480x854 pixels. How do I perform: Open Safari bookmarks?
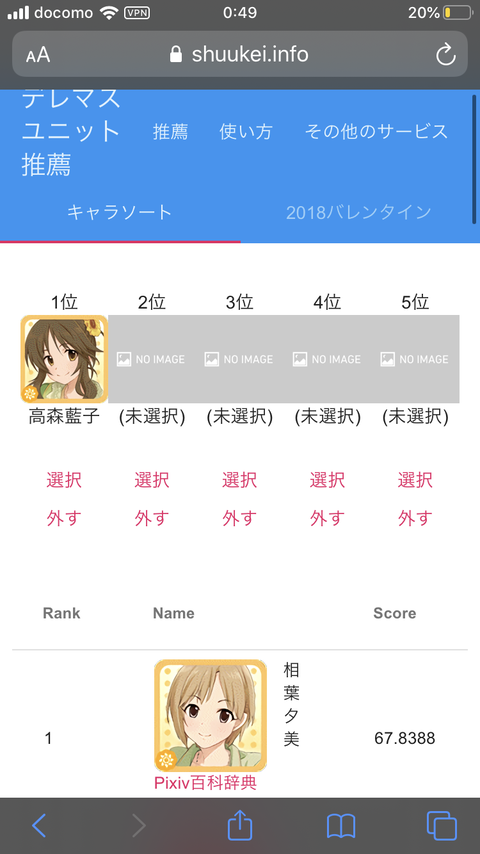tap(341, 826)
